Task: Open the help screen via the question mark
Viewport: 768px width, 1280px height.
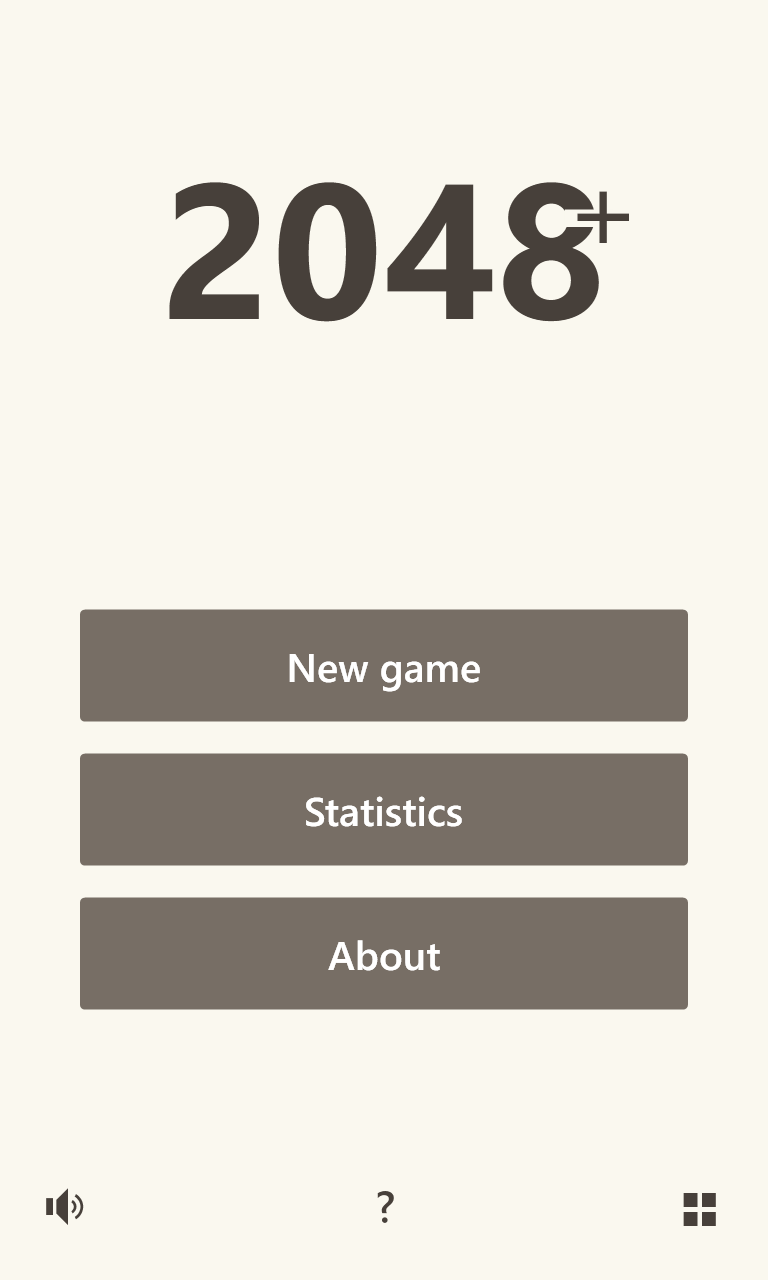Action: 385,1207
